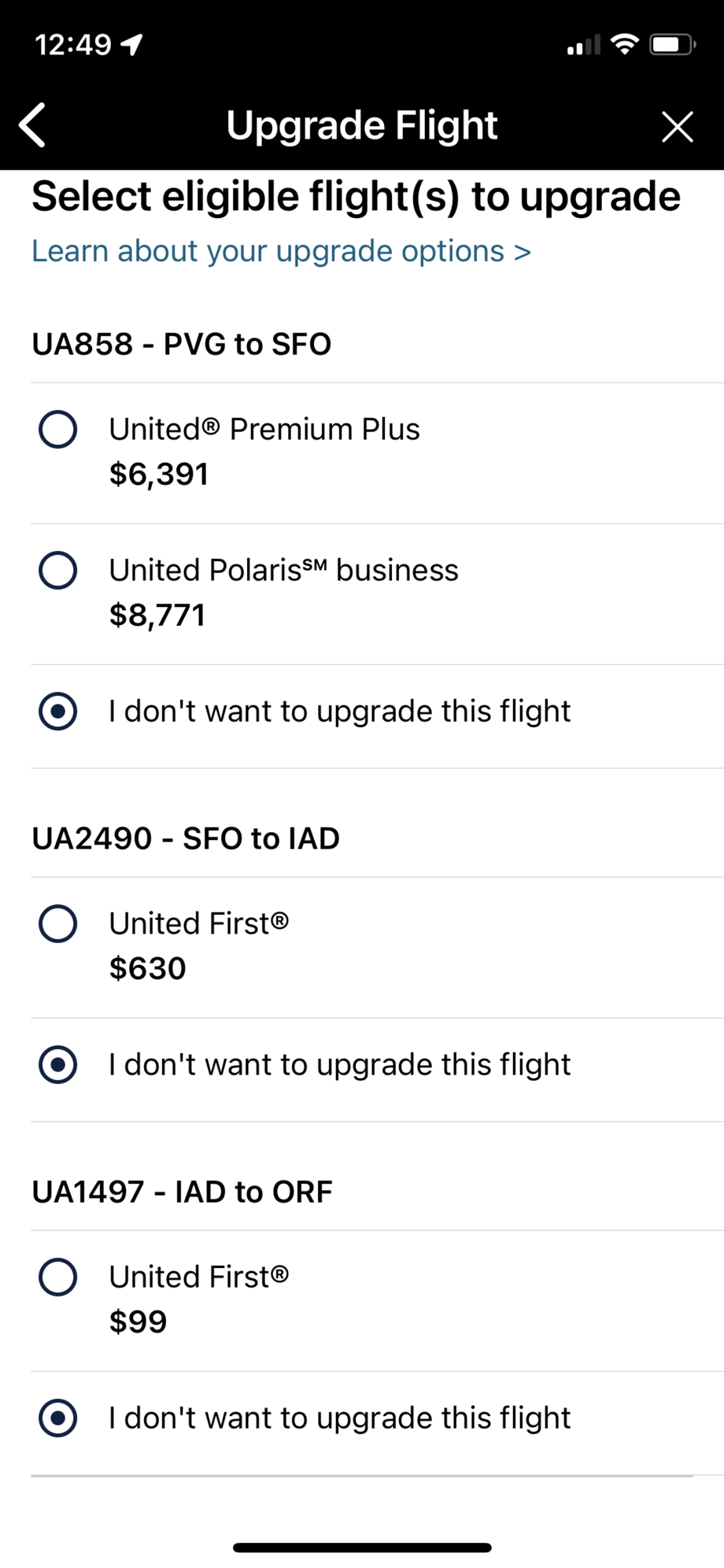Tap the UA2490 - SFO to IAD heading
Viewport: 724px width, 1568px height.
tap(185, 838)
